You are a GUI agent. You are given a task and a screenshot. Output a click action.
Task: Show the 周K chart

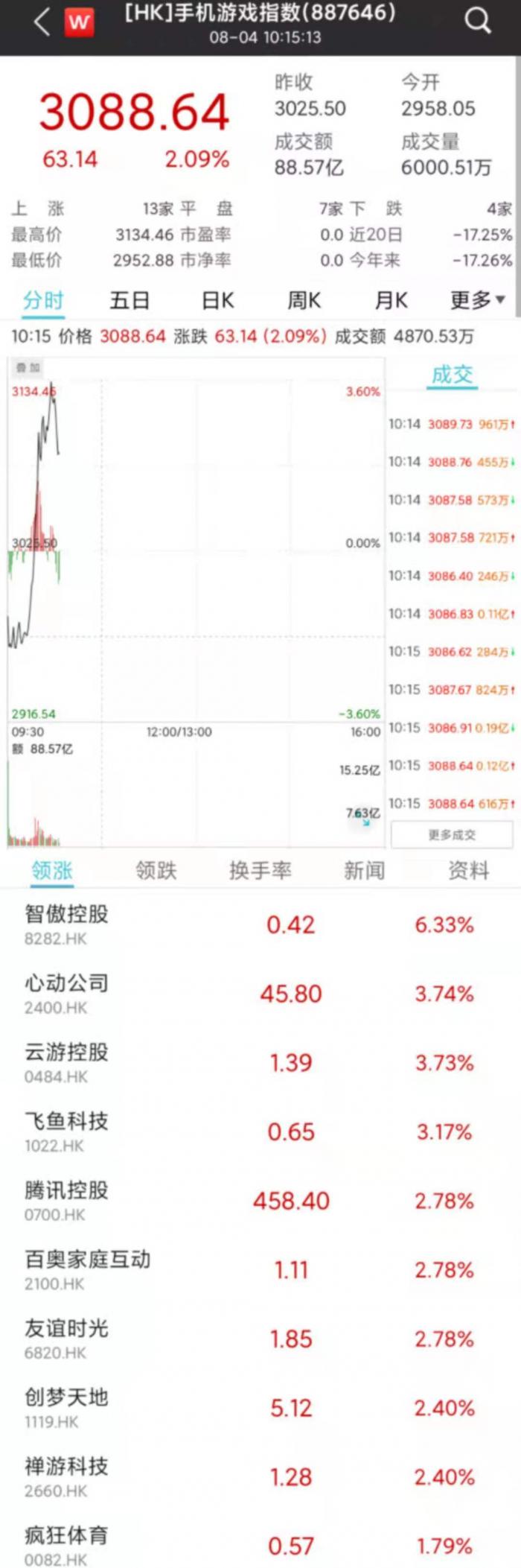point(304,300)
